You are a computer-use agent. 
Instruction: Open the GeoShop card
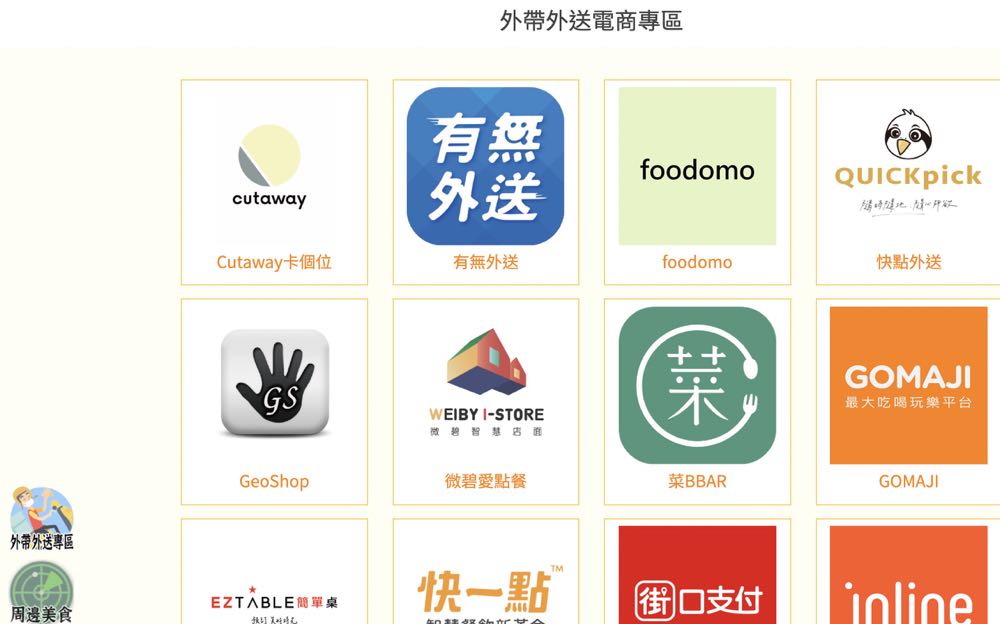click(274, 400)
